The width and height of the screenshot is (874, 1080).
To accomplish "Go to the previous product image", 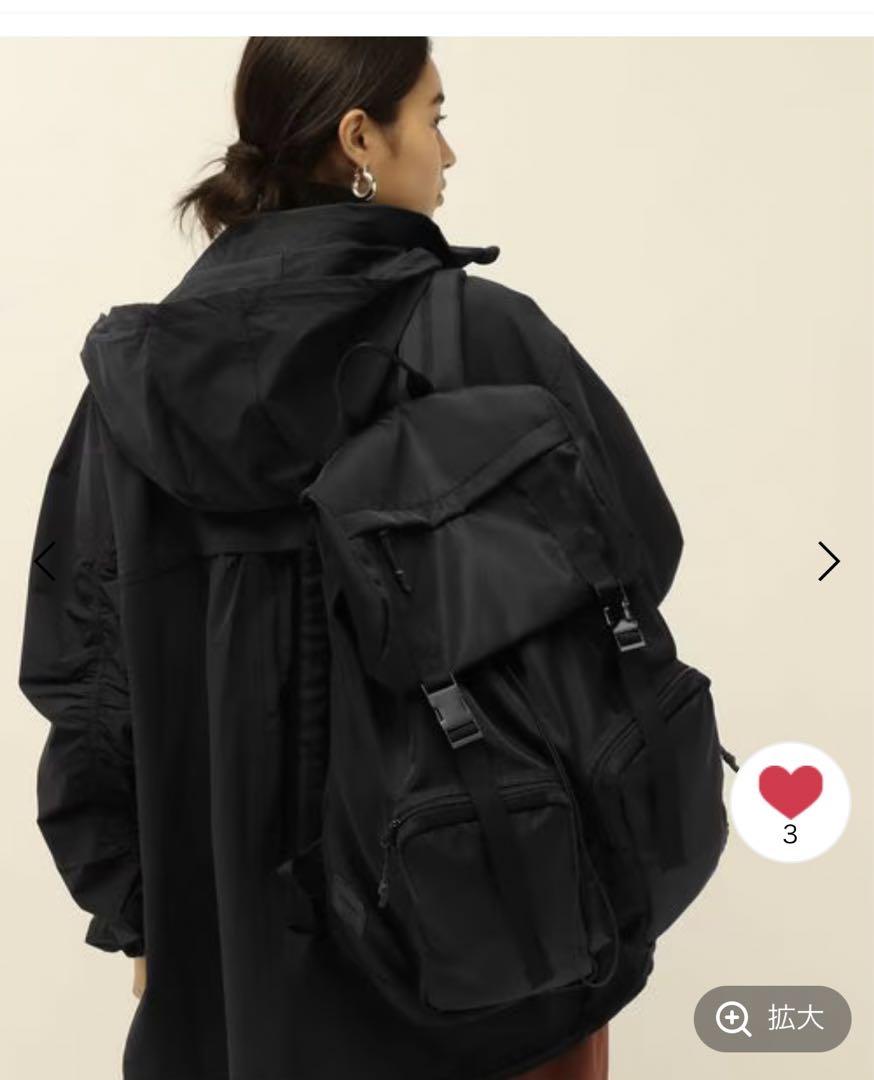I will pos(45,561).
